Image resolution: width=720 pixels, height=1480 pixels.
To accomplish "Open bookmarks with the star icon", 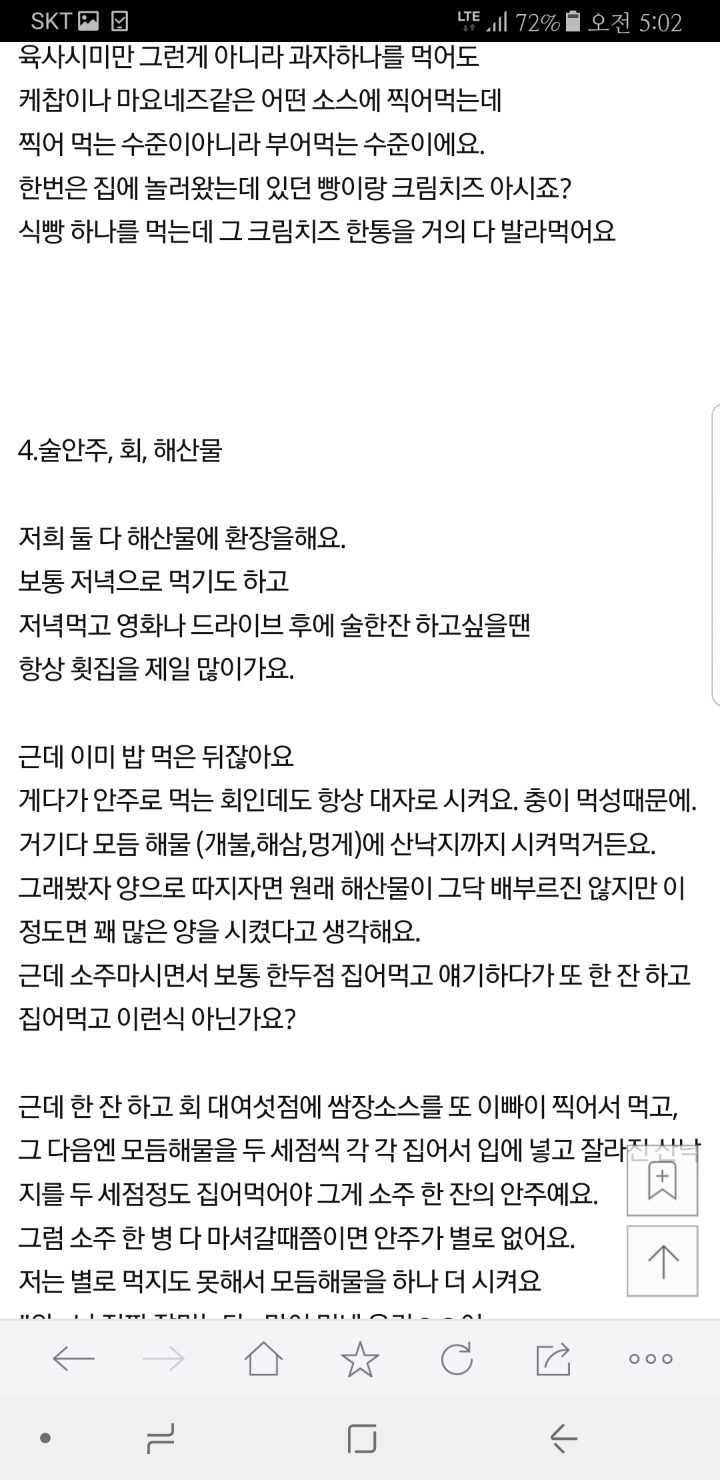I will pos(360,1358).
